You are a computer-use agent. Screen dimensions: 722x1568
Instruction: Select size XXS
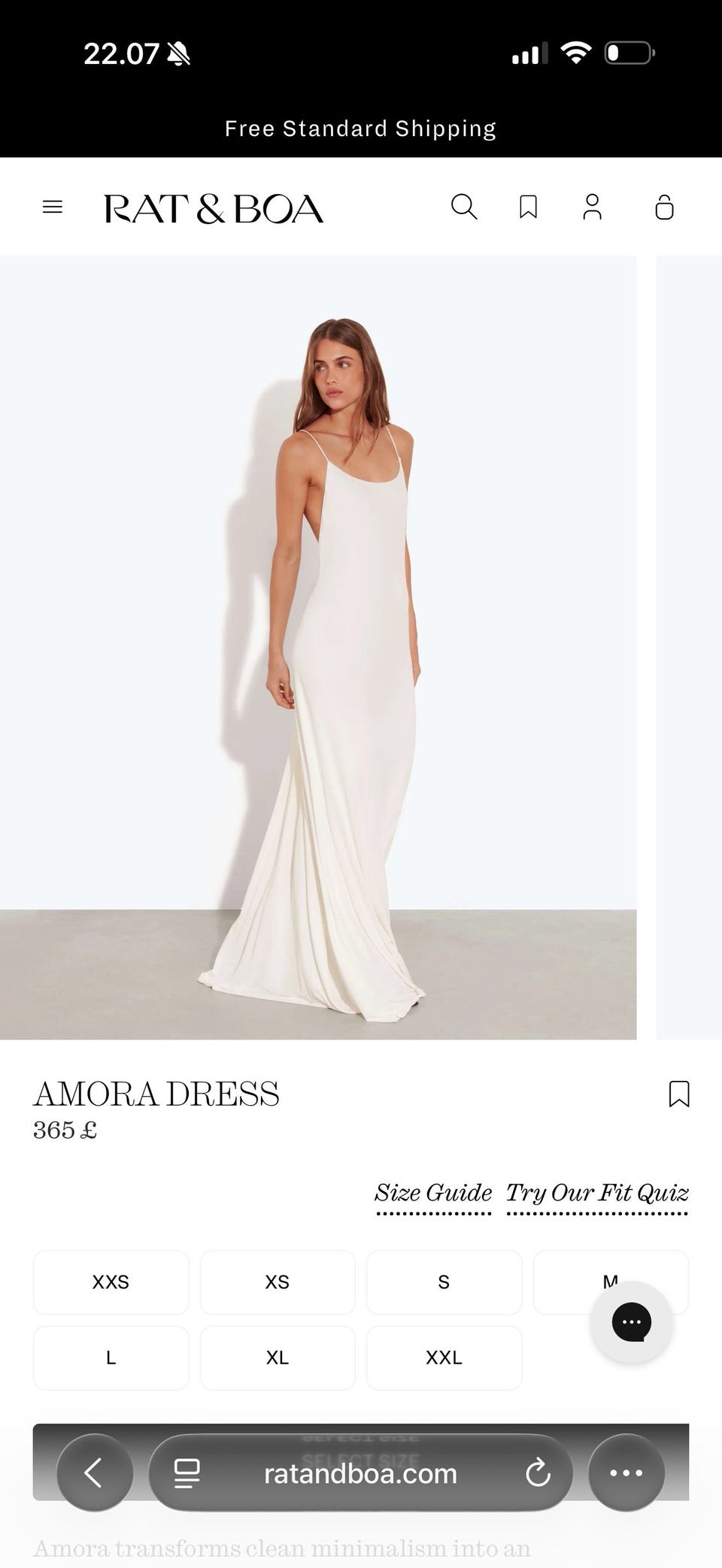pyautogui.click(x=111, y=1282)
